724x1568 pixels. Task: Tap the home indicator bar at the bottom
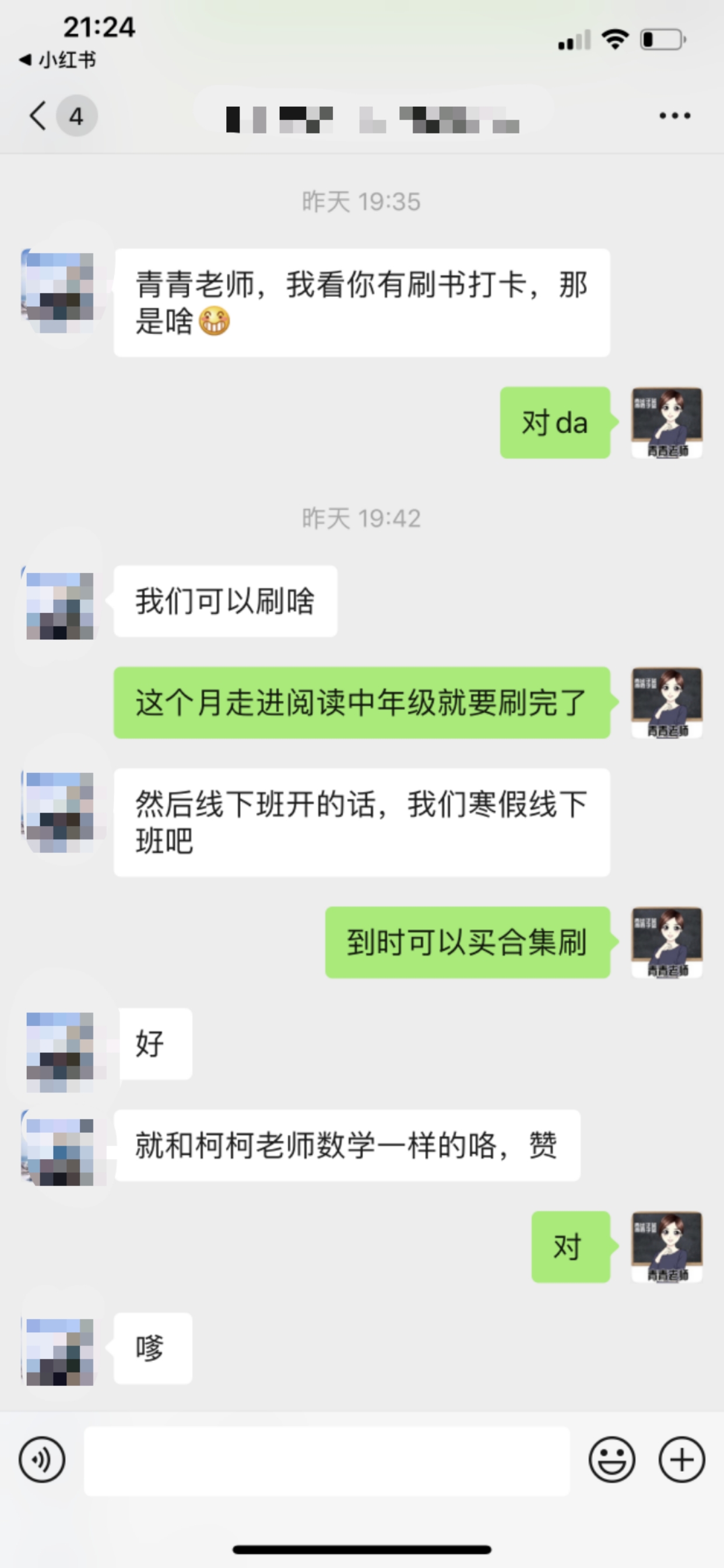(362, 1549)
